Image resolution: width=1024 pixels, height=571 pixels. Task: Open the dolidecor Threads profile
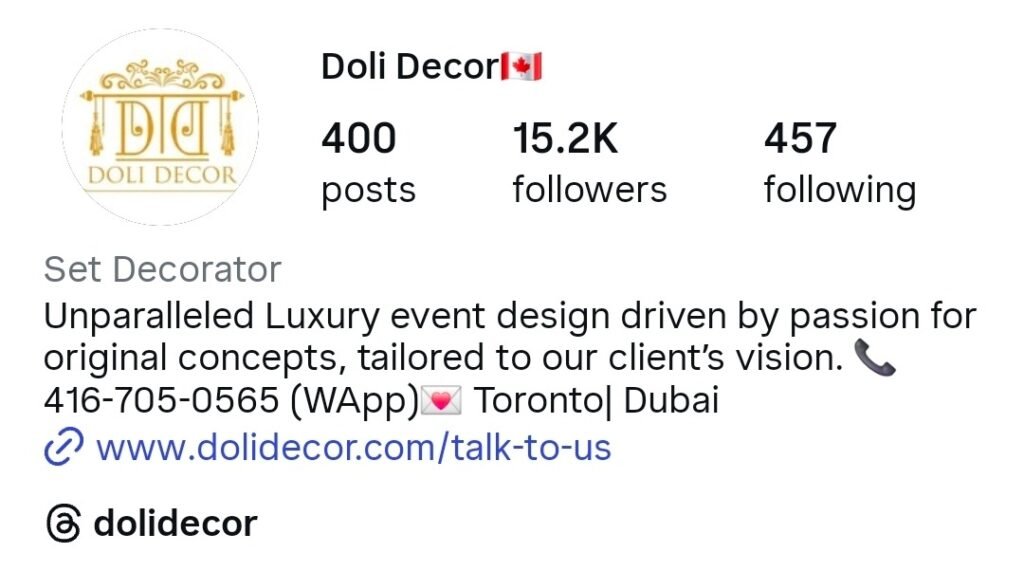click(152, 523)
